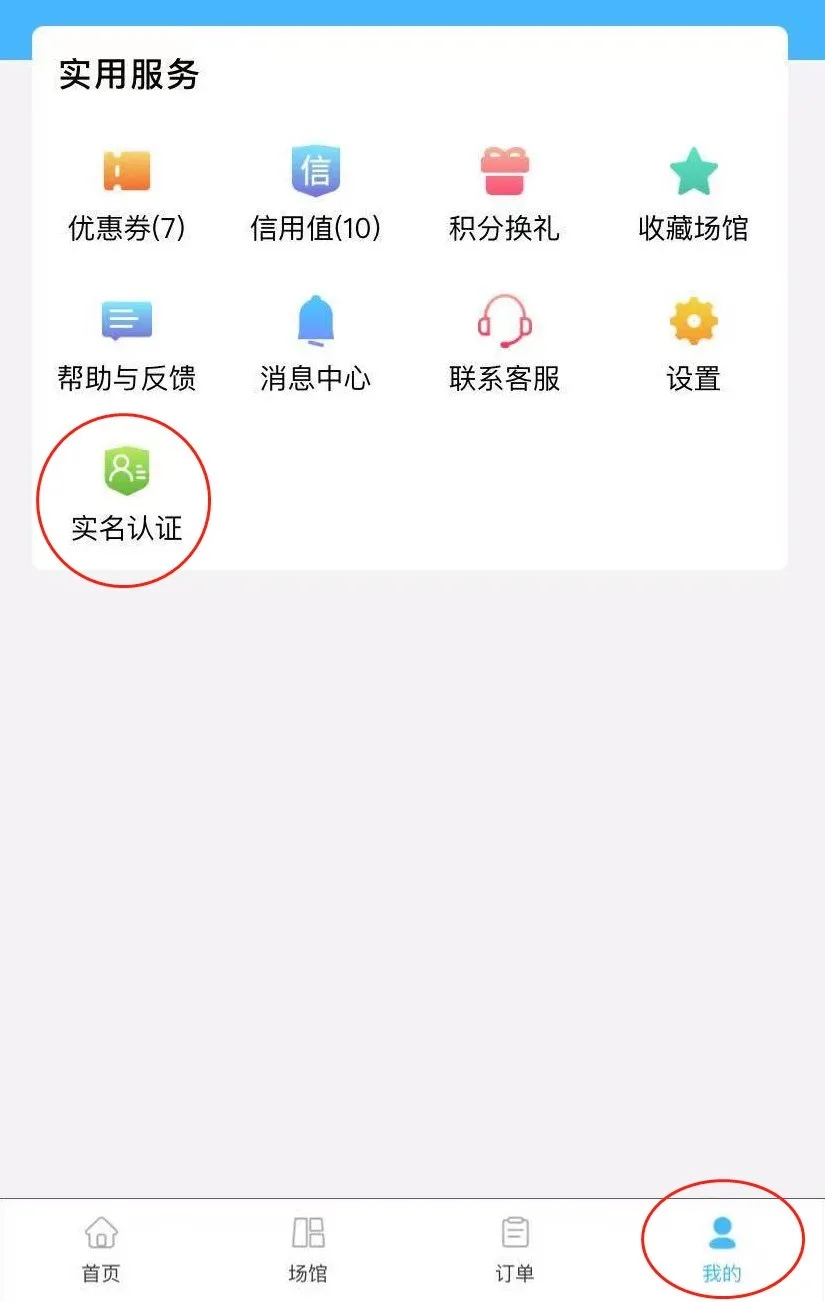Image resolution: width=825 pixels, height=1302 pixels.
Task: Open 消息中心 message center
Action: click(315, 343)
